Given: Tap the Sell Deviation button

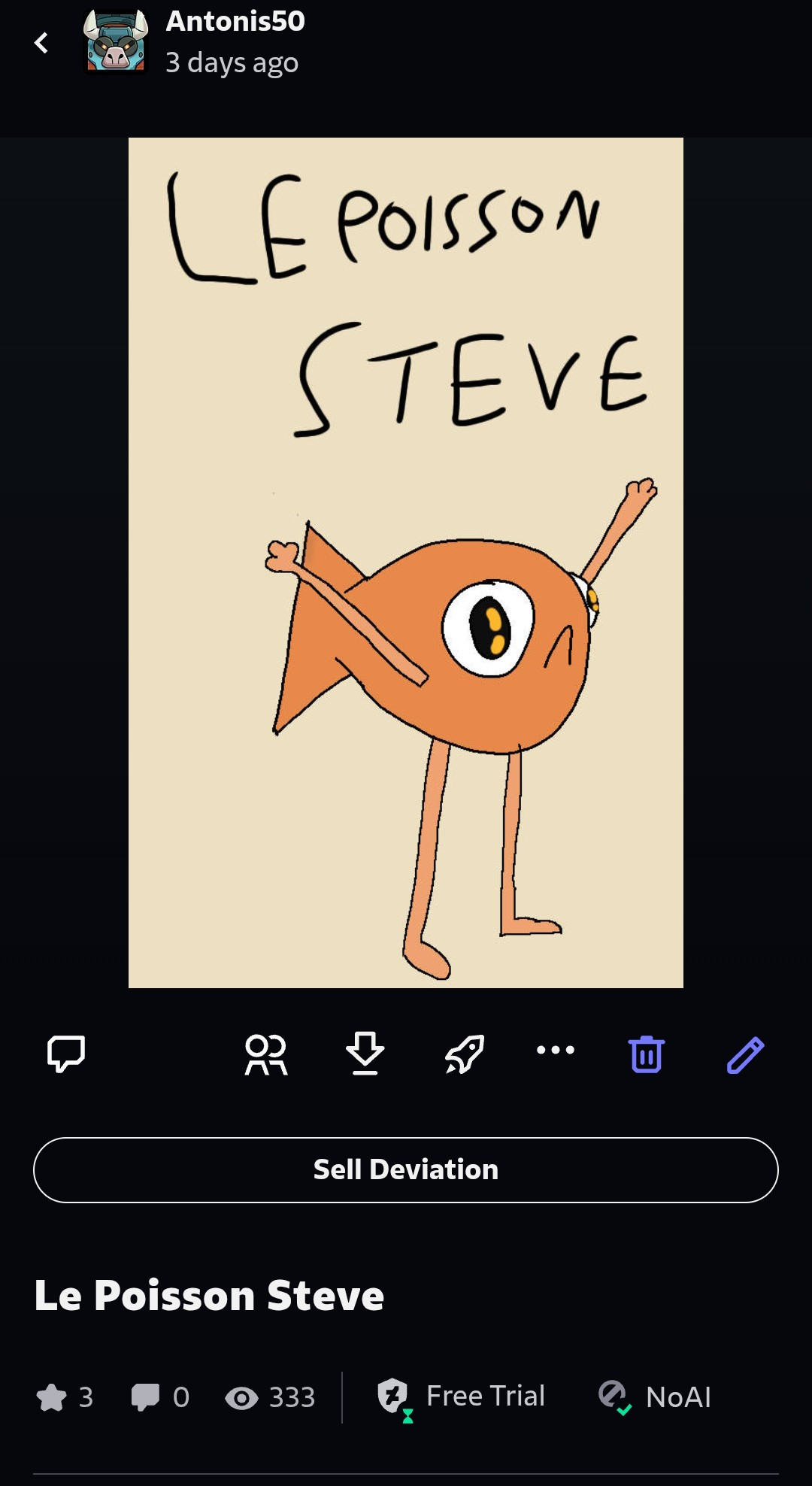Looking at the screenshot, I should [x=406, y=1169].
